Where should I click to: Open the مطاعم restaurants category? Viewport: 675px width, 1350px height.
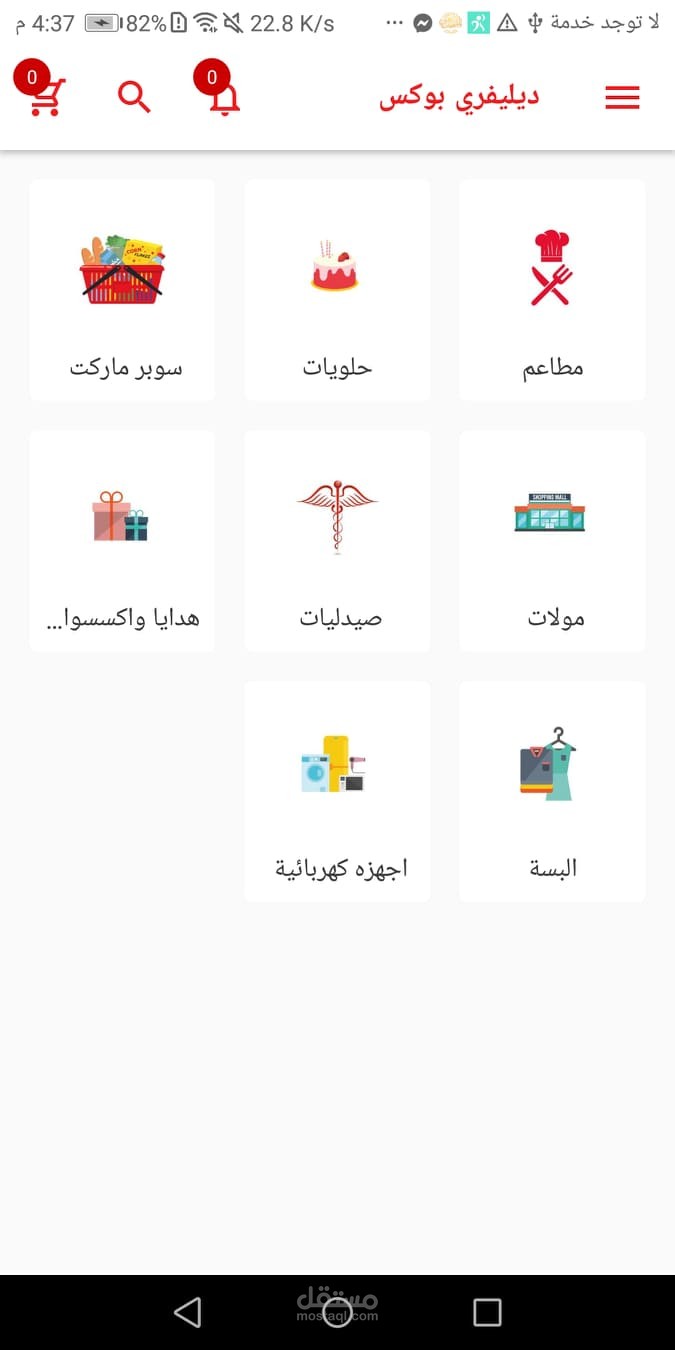pos(552,290)
